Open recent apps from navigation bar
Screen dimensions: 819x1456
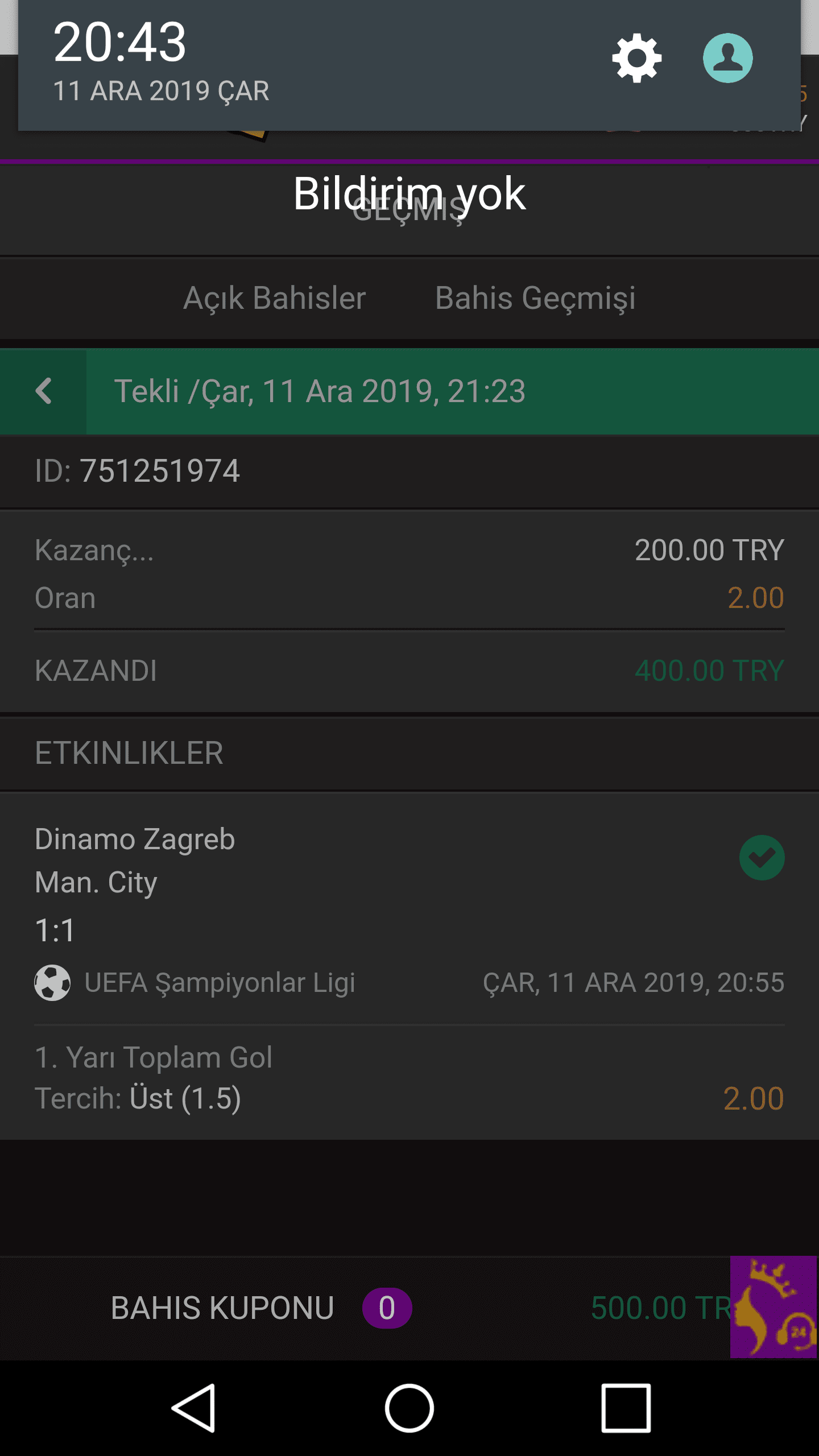point(626,1408)
